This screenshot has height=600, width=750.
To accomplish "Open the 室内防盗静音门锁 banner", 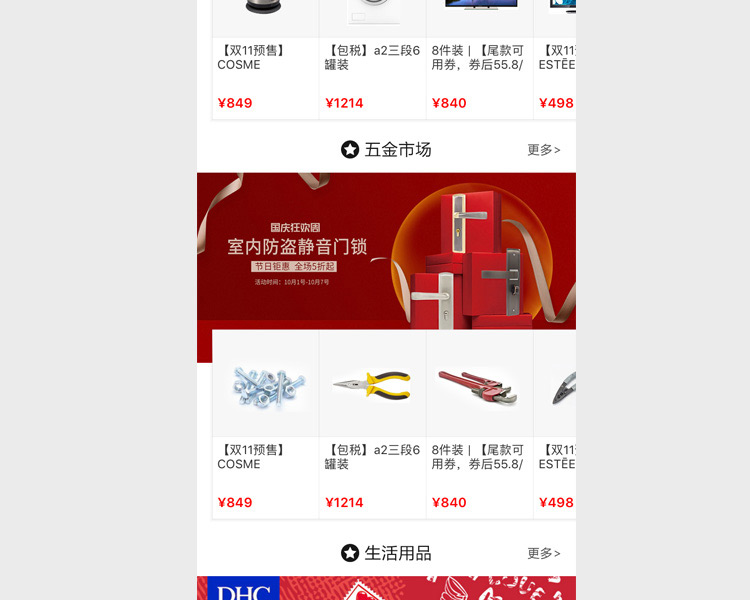I will (386, 251).
